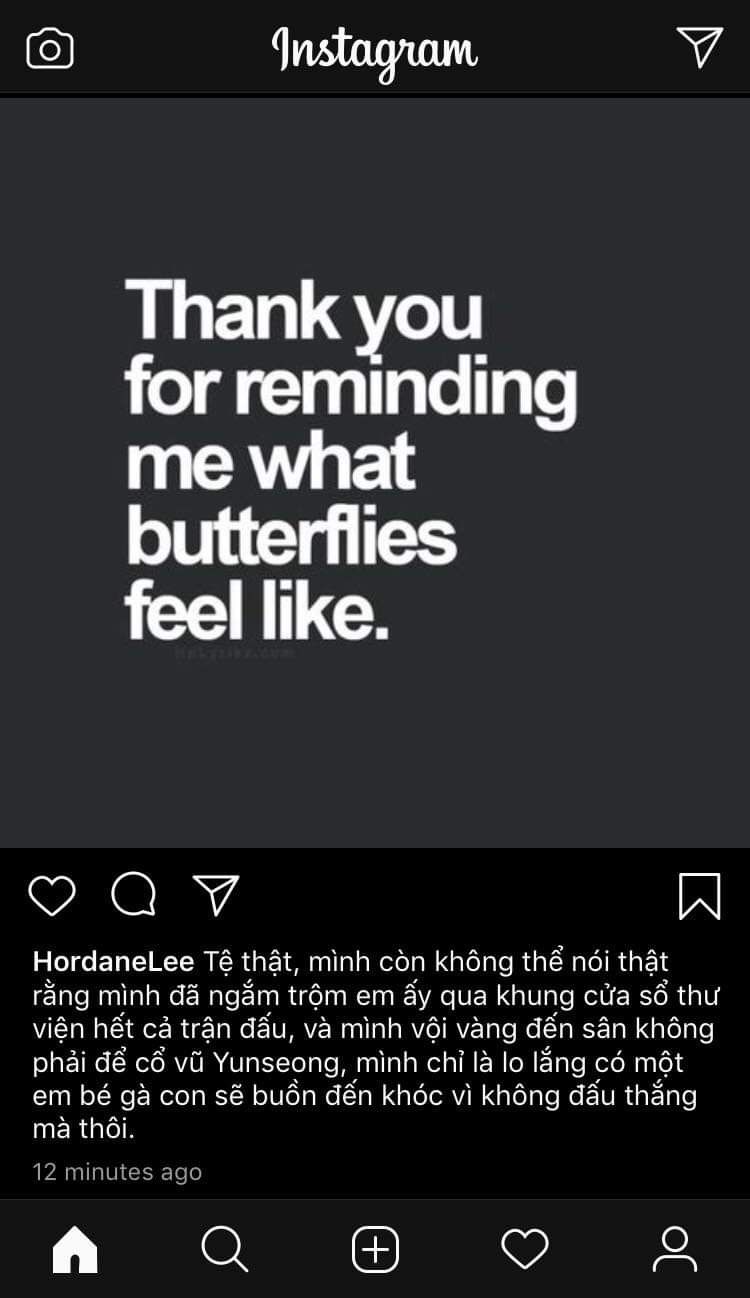Create a new post with plus tab
The height and width of the screenshot is (1298, 750).
[375, 1249]
